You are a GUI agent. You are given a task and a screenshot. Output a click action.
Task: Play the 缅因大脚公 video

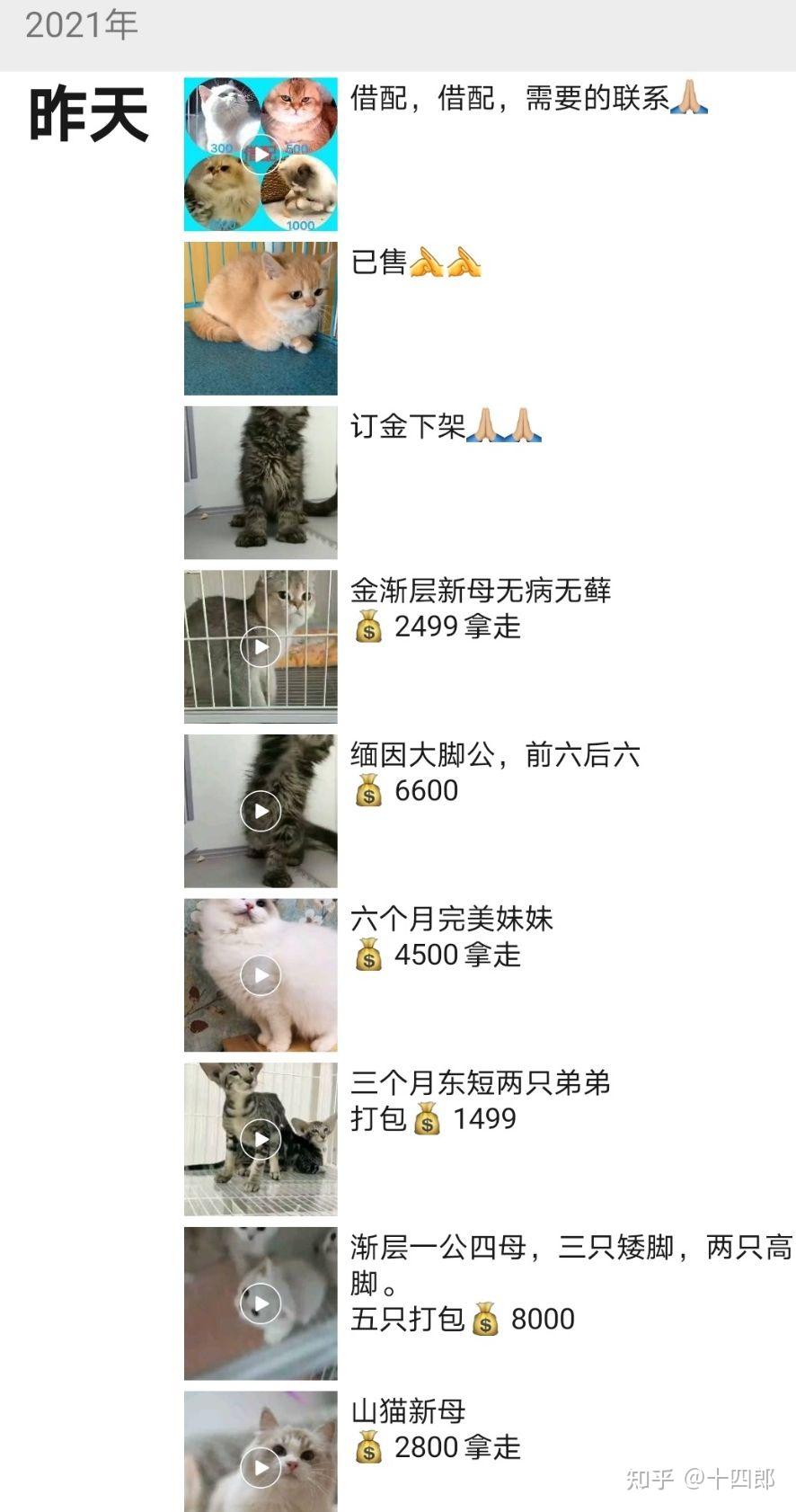260,810
